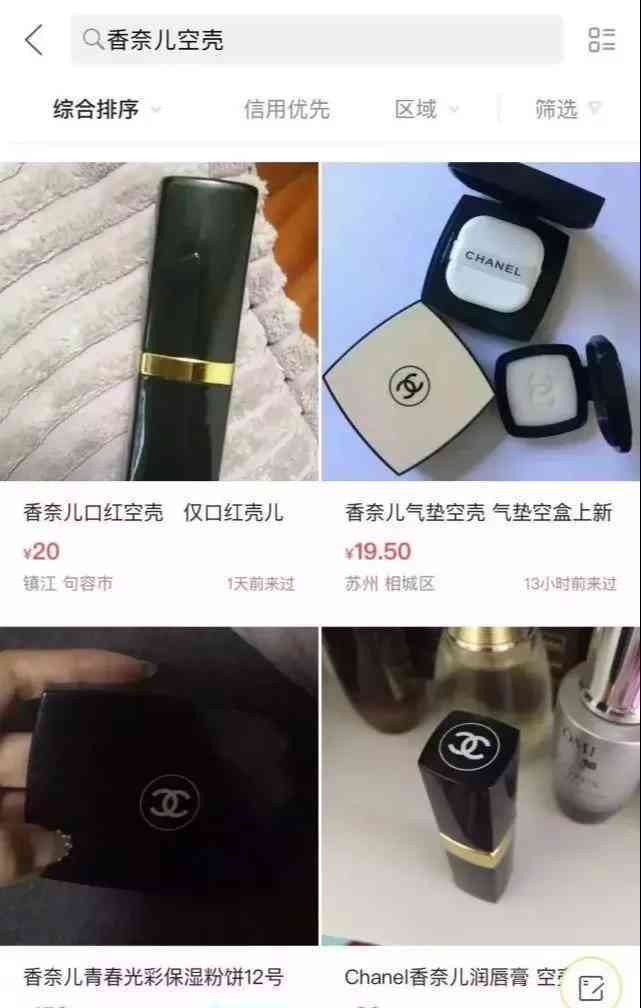Open the 筛选 filter panel
Viewport: 641px width, 1008px height.
coord(567,110)
